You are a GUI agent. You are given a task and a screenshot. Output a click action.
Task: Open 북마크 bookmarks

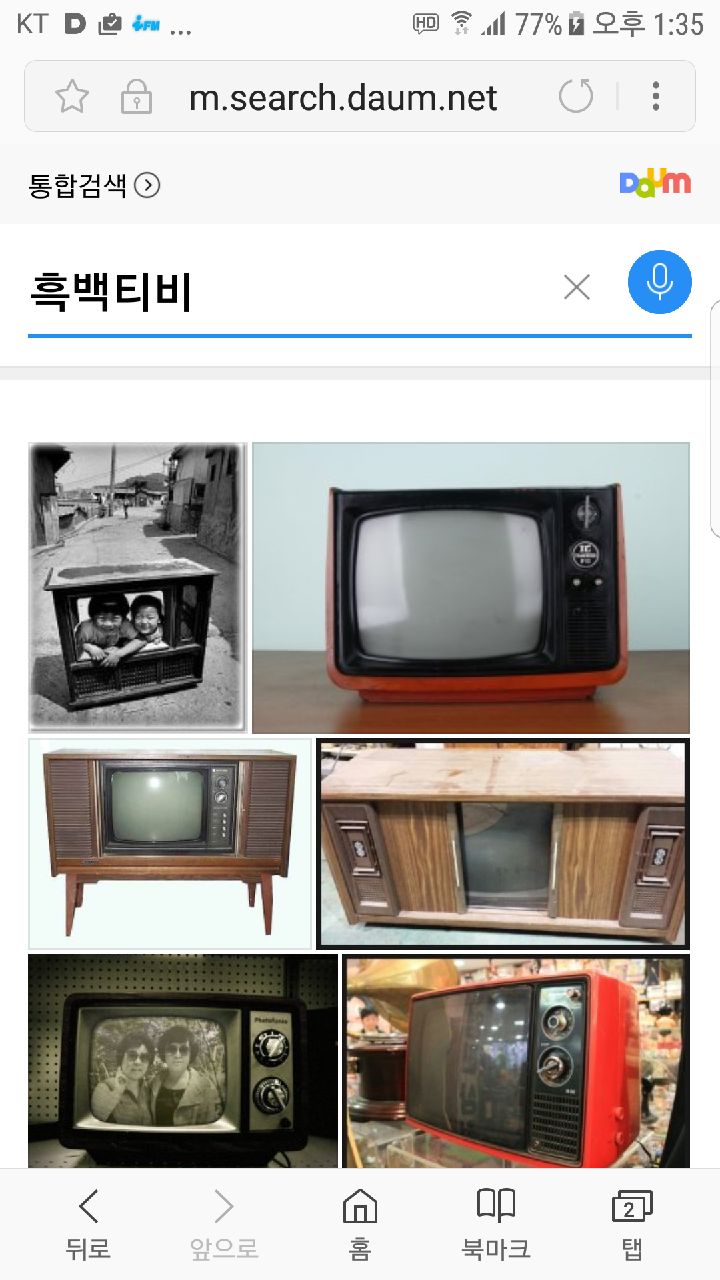pos(495,1224)
